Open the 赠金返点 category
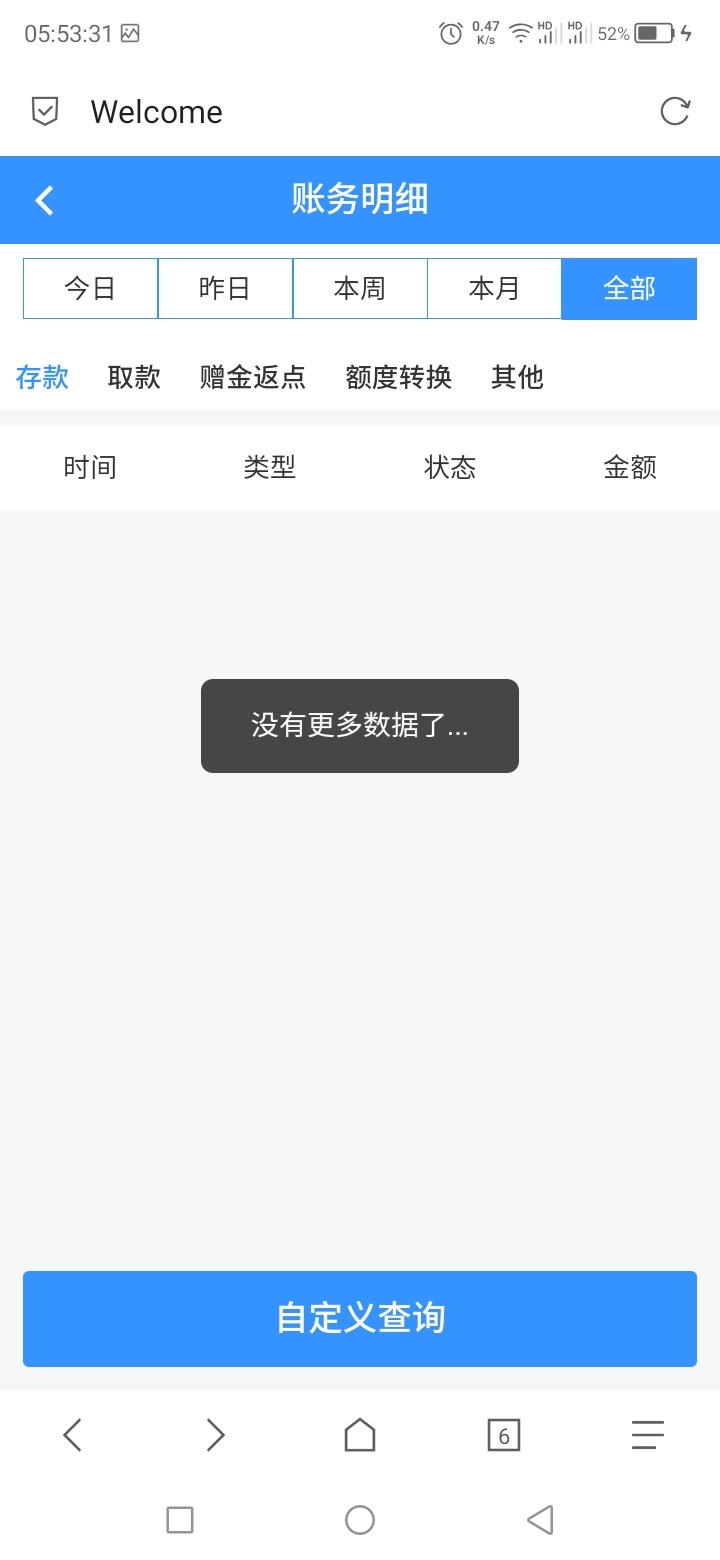This screenshot has height=1560, width=720. pyautogui.click(x=253, y=377)
